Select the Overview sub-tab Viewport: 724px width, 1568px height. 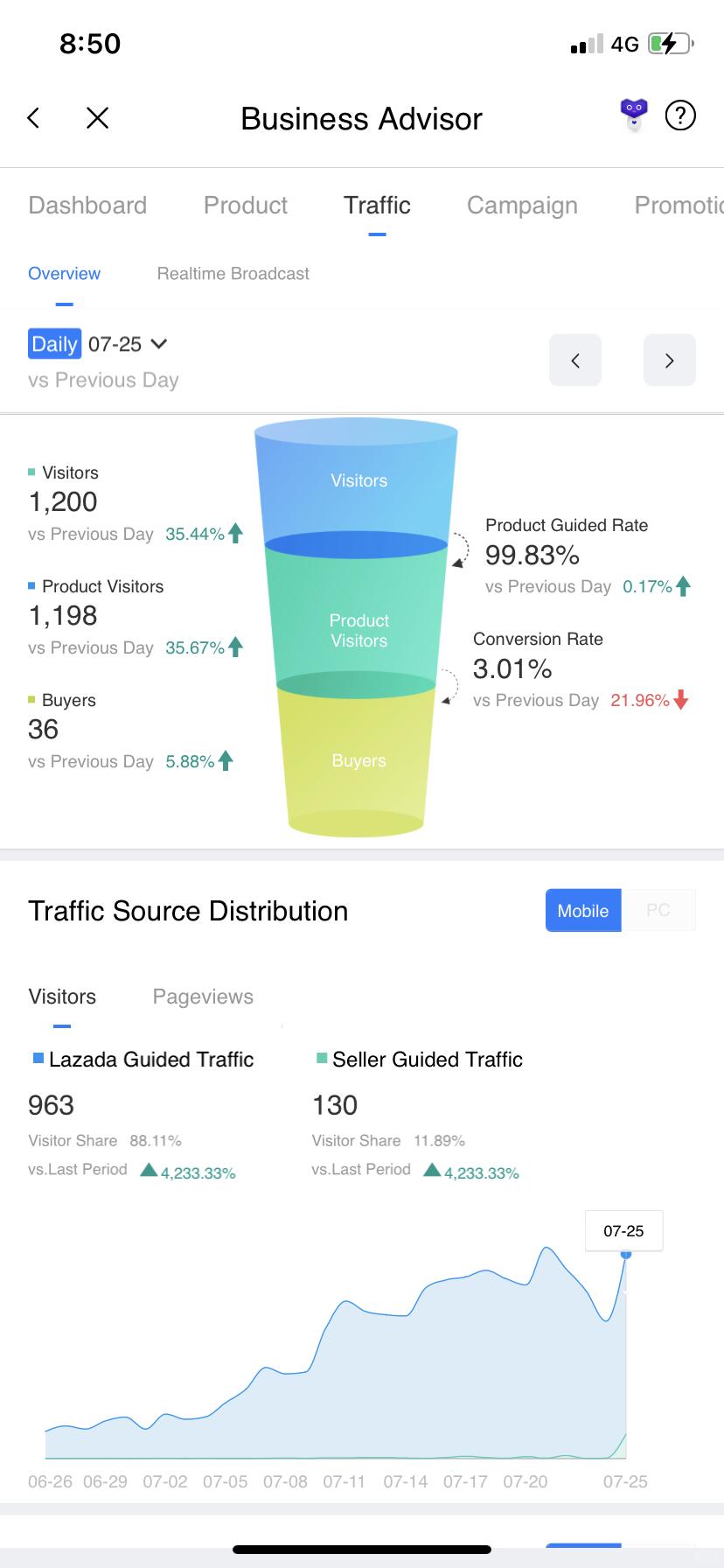point(64,274)
